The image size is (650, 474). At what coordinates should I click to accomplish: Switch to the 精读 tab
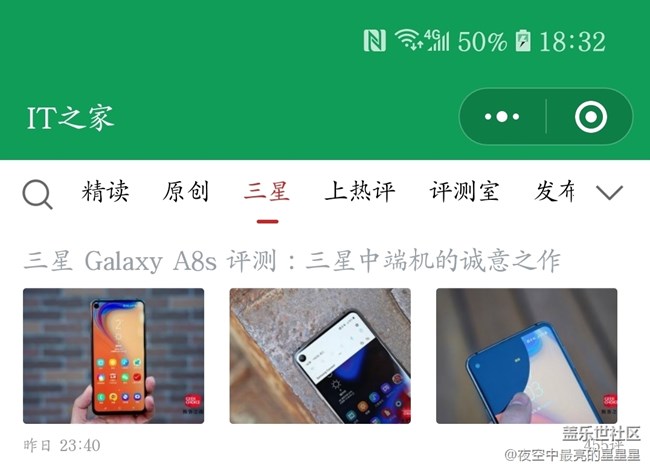point(105,192)
